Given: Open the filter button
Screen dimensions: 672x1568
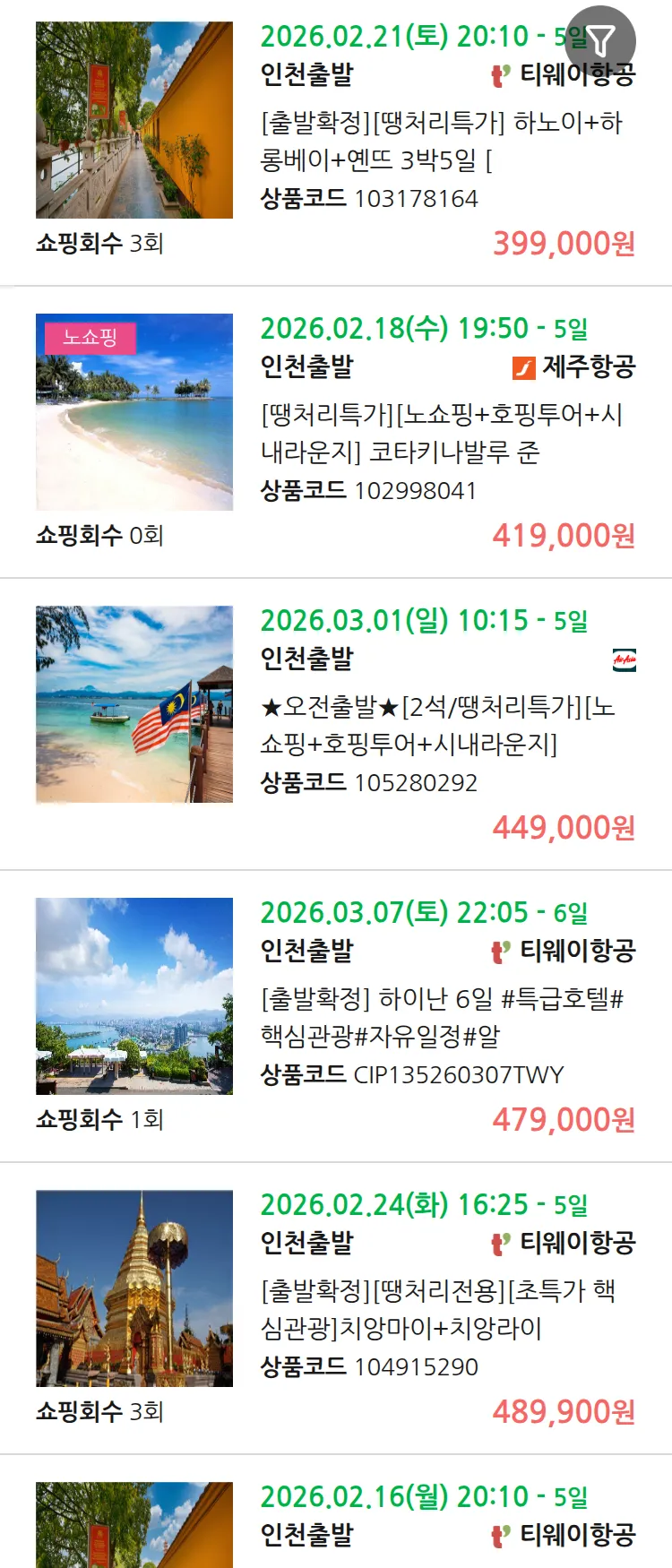Looking at the screenshot, I should [x=600, y=40].
